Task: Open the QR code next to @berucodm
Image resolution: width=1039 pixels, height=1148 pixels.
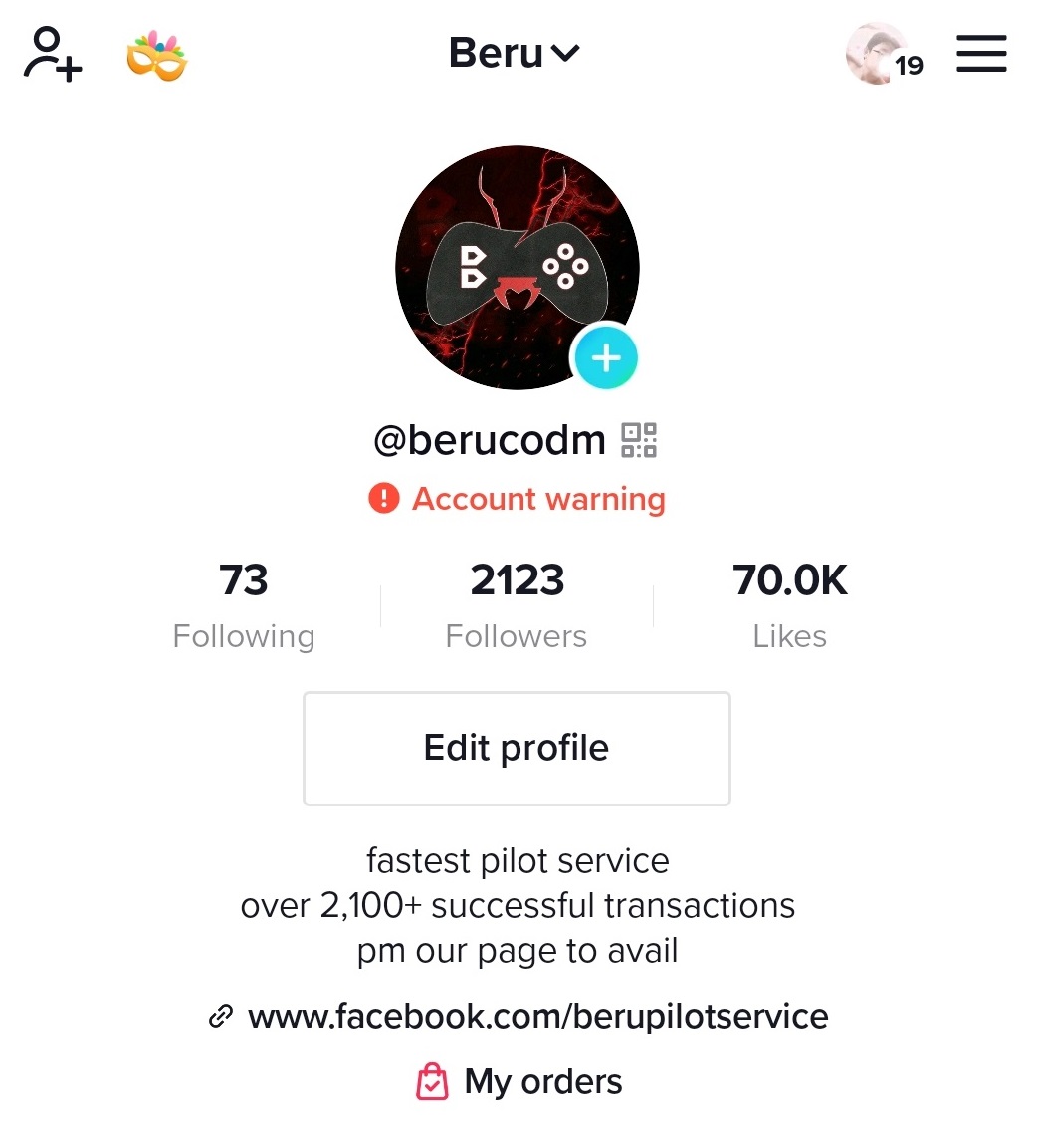Action: click(639, 440)
